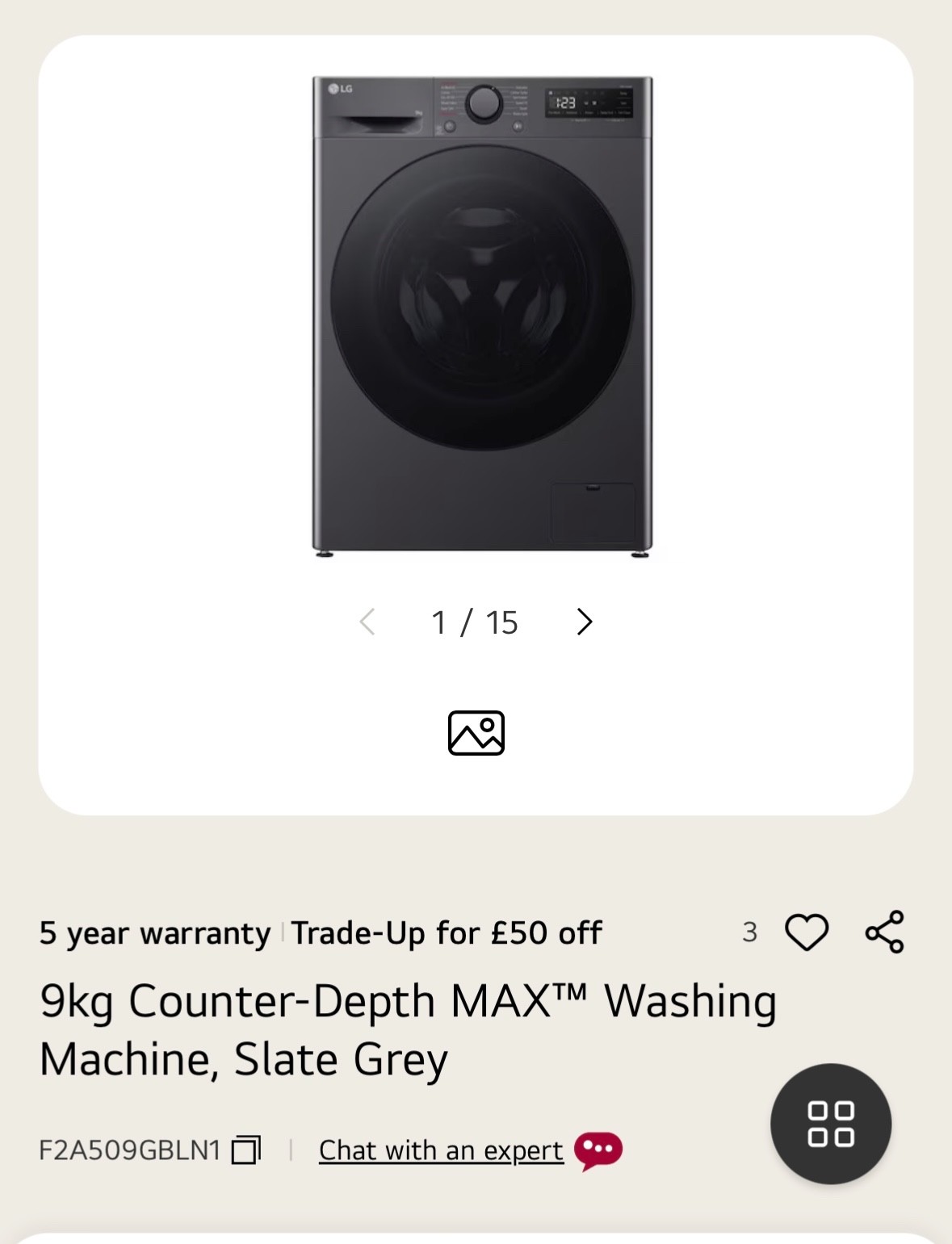Add washing machine to wishlist
Image resolution: width=952 pixels, height=1244 pixels.
point(806,932)
